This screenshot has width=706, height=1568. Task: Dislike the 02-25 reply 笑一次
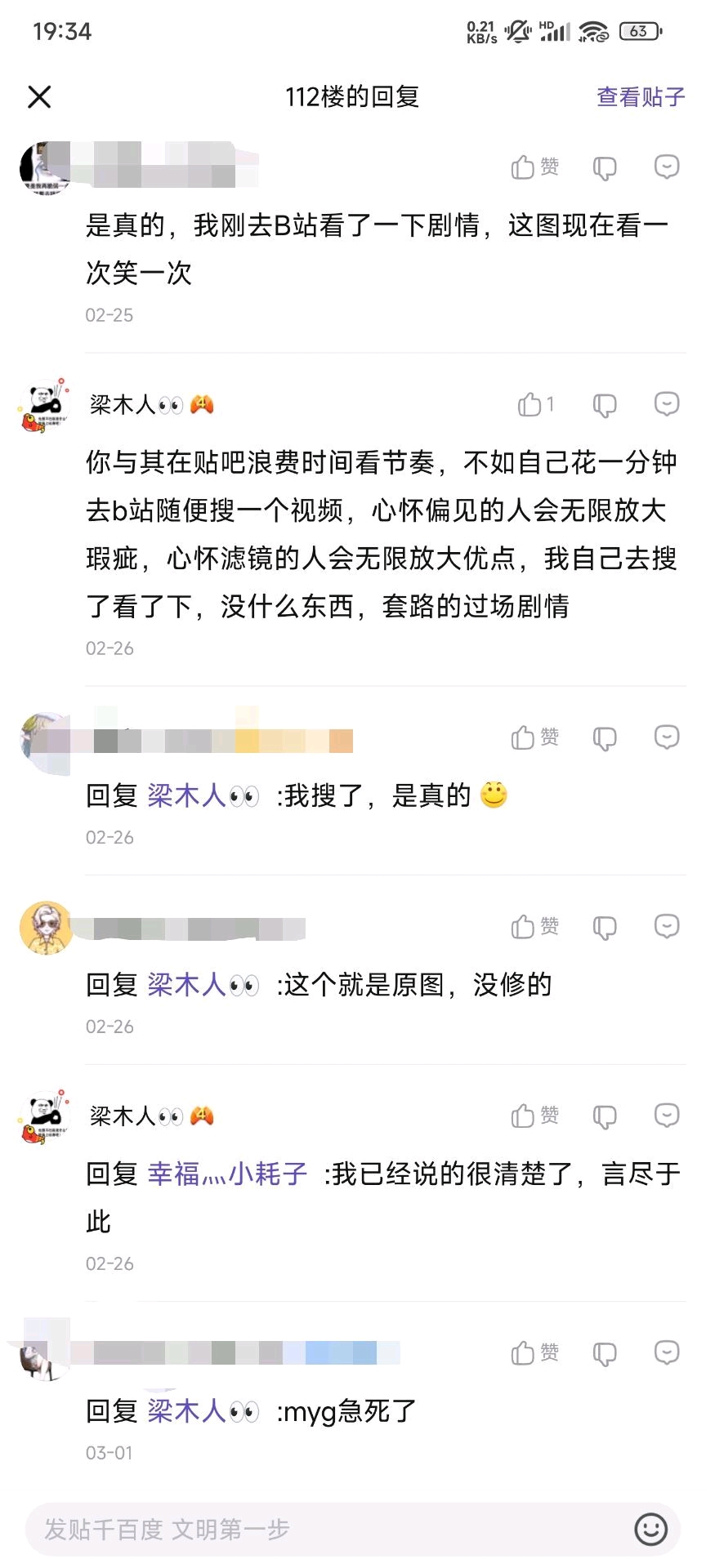point(605,168)
